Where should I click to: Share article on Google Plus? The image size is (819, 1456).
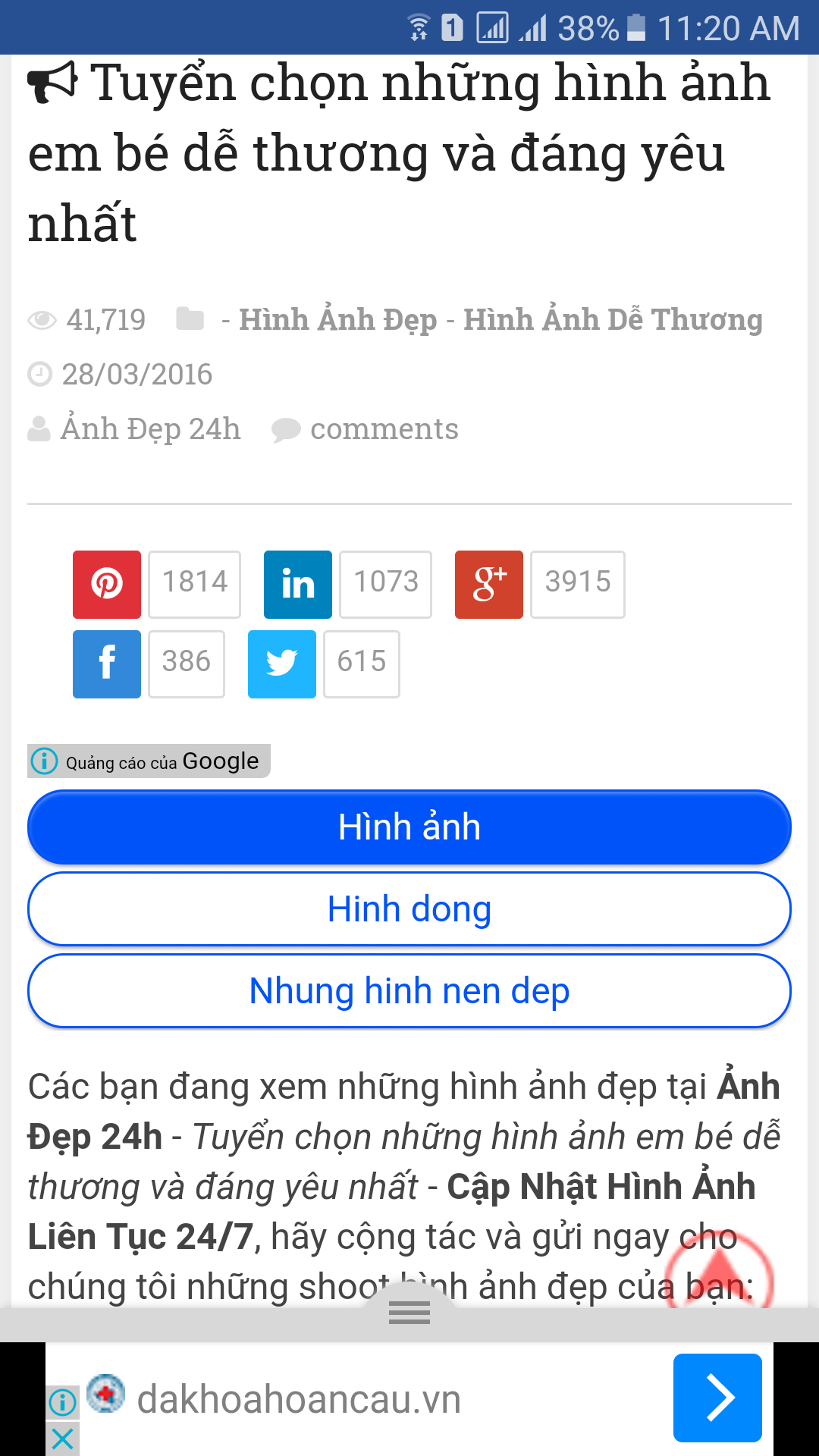point(488,584)
